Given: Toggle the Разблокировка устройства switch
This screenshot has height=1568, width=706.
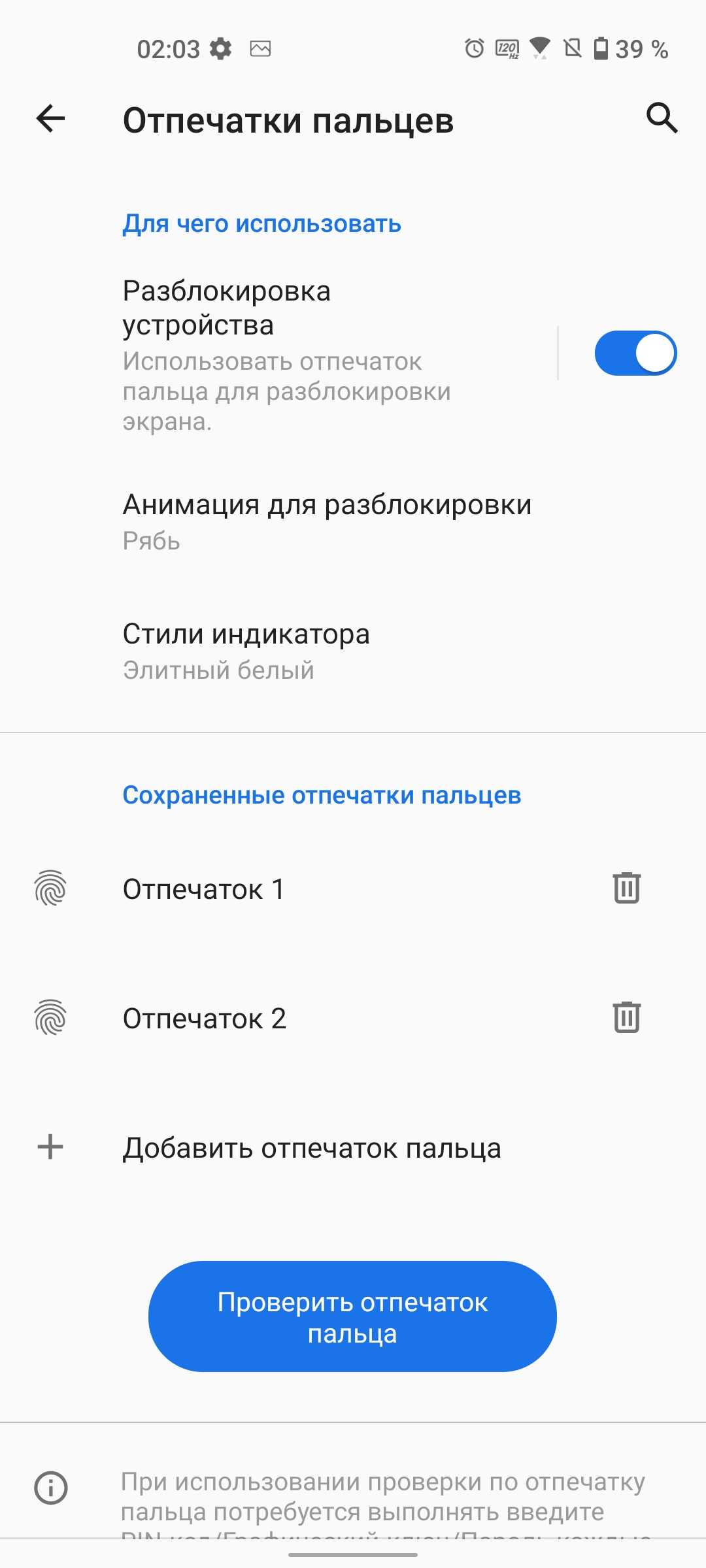Looking at the screenshot, I should [x=635, y=353].
